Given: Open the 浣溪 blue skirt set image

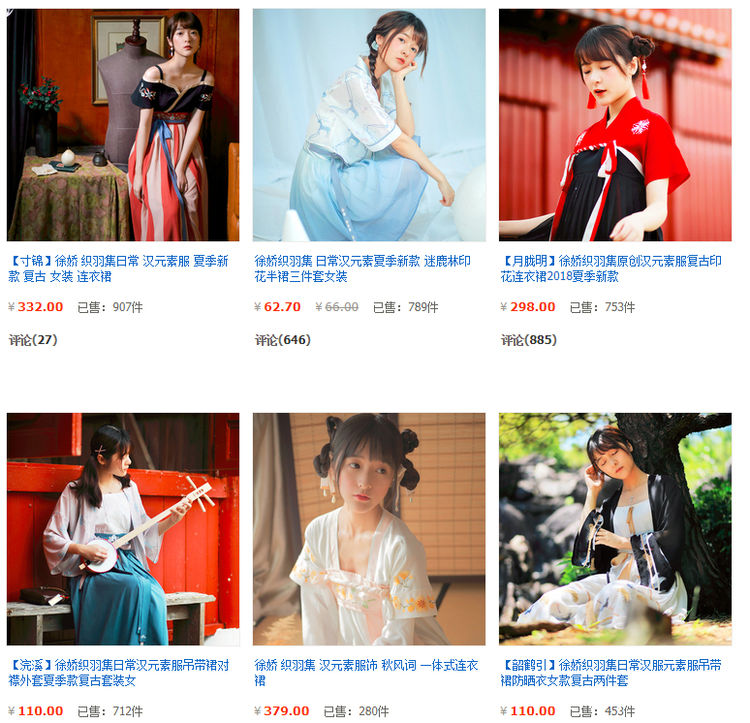Looking at the screenshot, I should click(x=123, y=529).
